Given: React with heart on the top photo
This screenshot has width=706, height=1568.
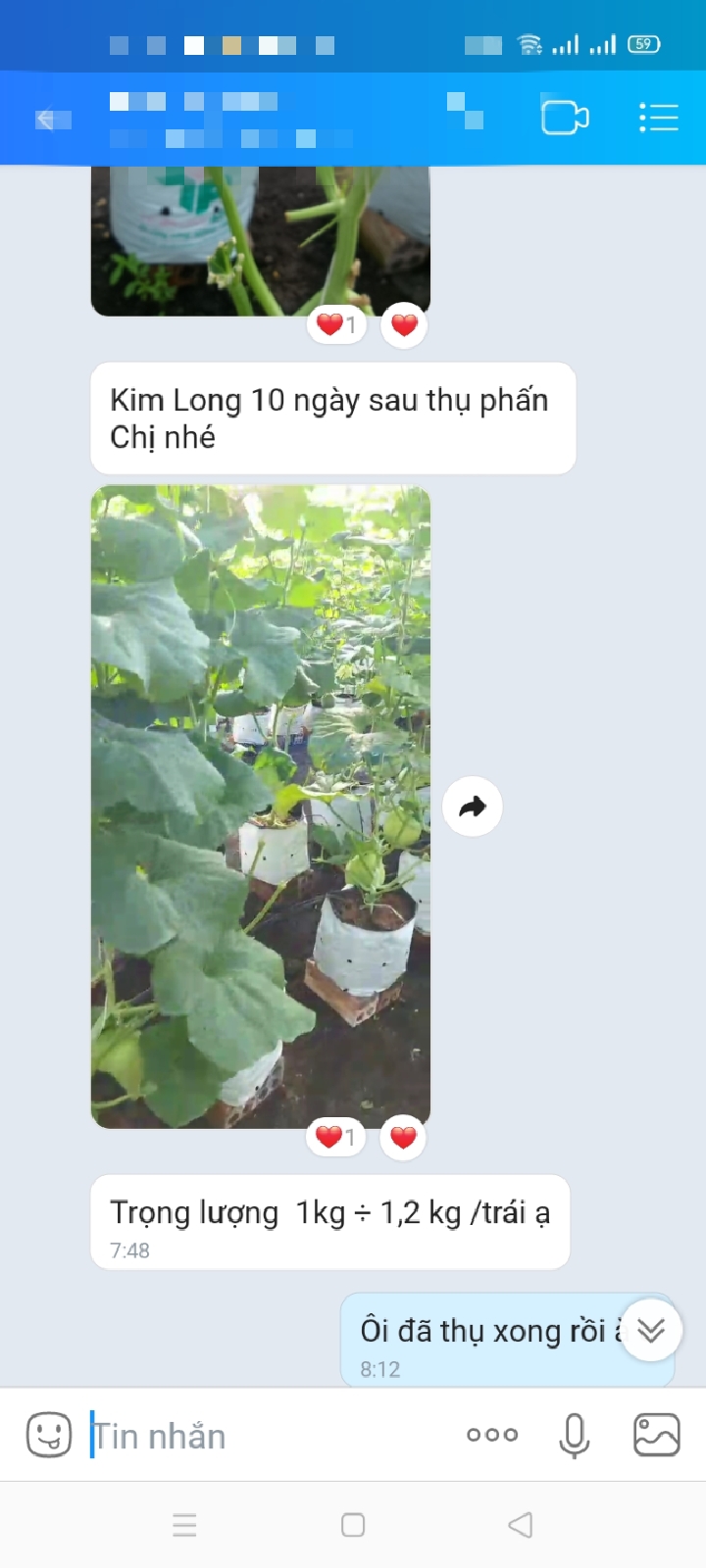Looking at the screenshot, I should 404,324.
